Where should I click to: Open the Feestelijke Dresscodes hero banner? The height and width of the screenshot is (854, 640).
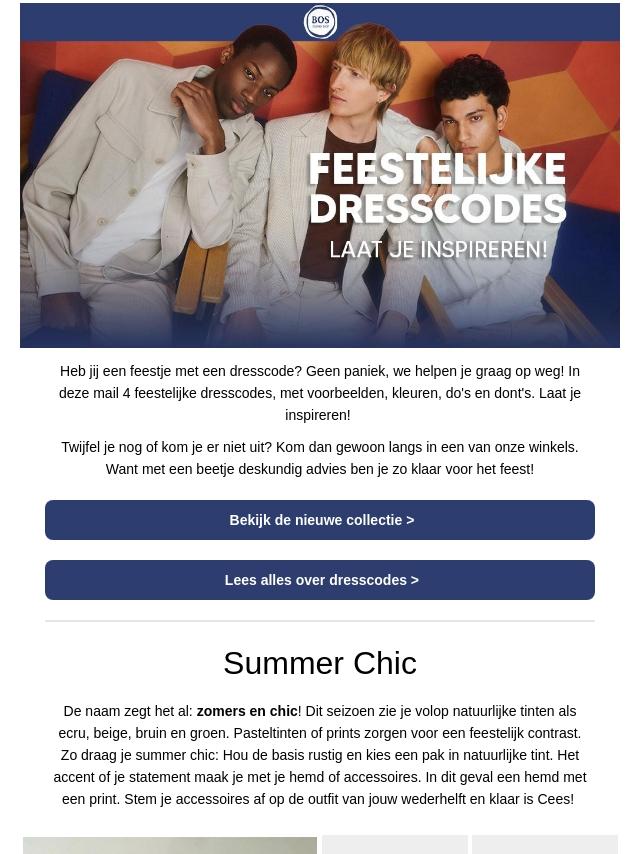[x=320, y=194]
